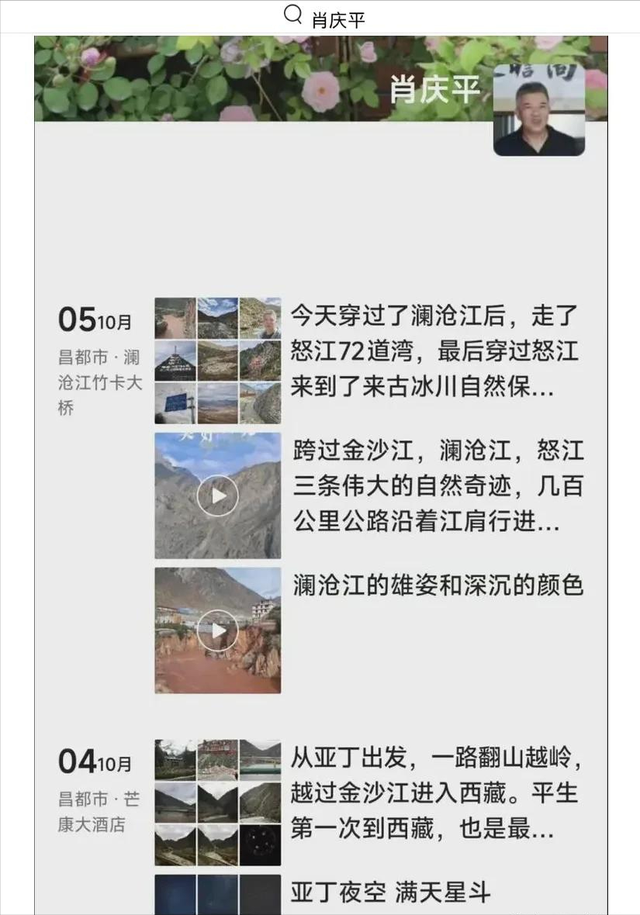The image size is (640, 915).
Task: Tap the search box showing 肖庆平
Action: click(x=320, y=17)
